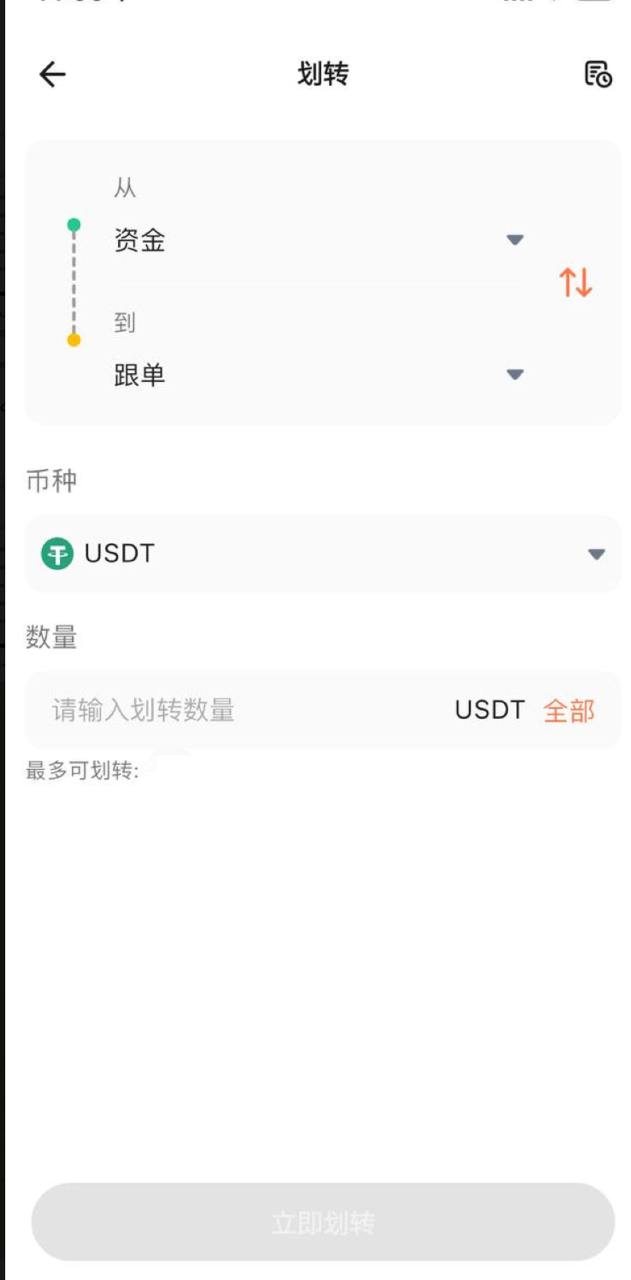The height and width of the screenshot is (1280, 631).
Task: Open the transfer history icon
Action: click(597, 74)
